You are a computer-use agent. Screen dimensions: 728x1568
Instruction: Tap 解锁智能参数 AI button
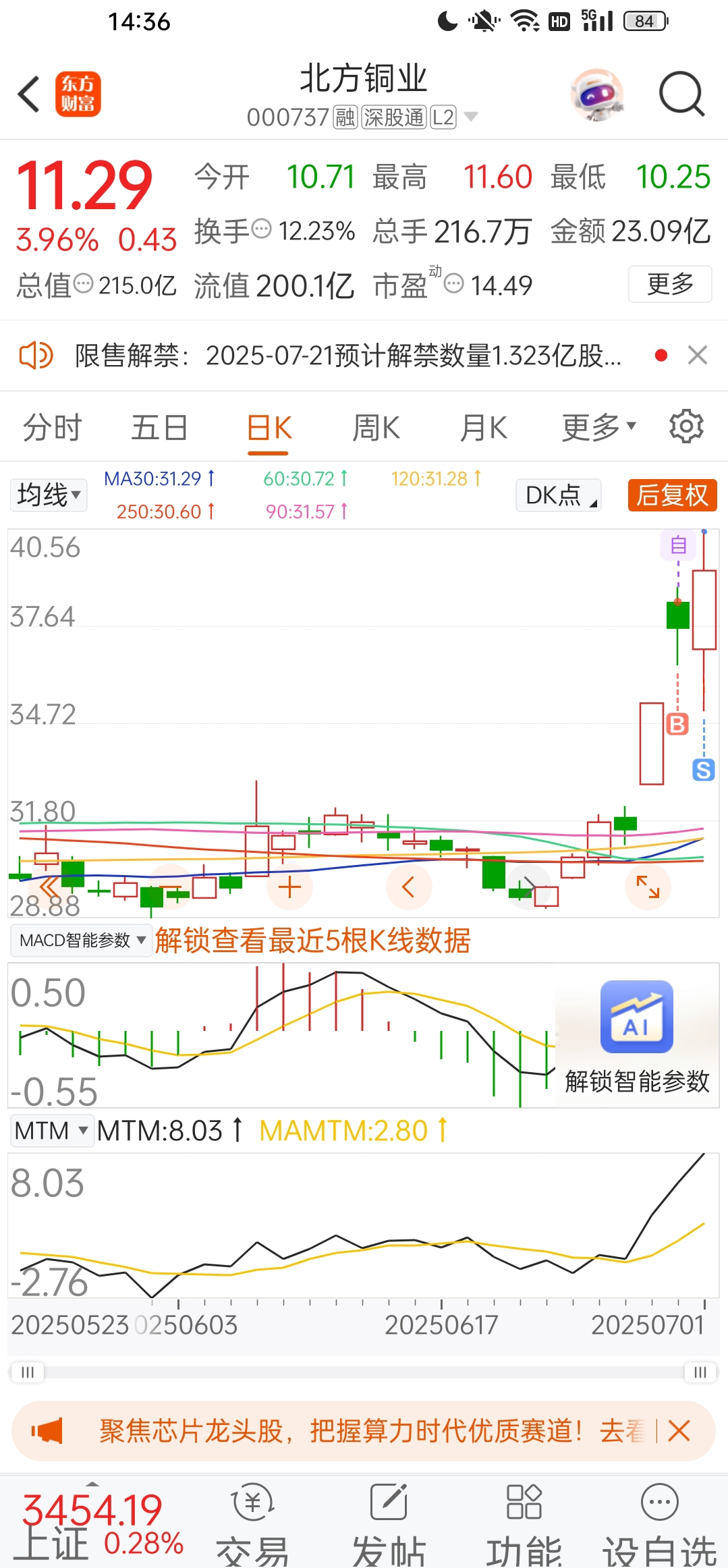(636, 1036)
